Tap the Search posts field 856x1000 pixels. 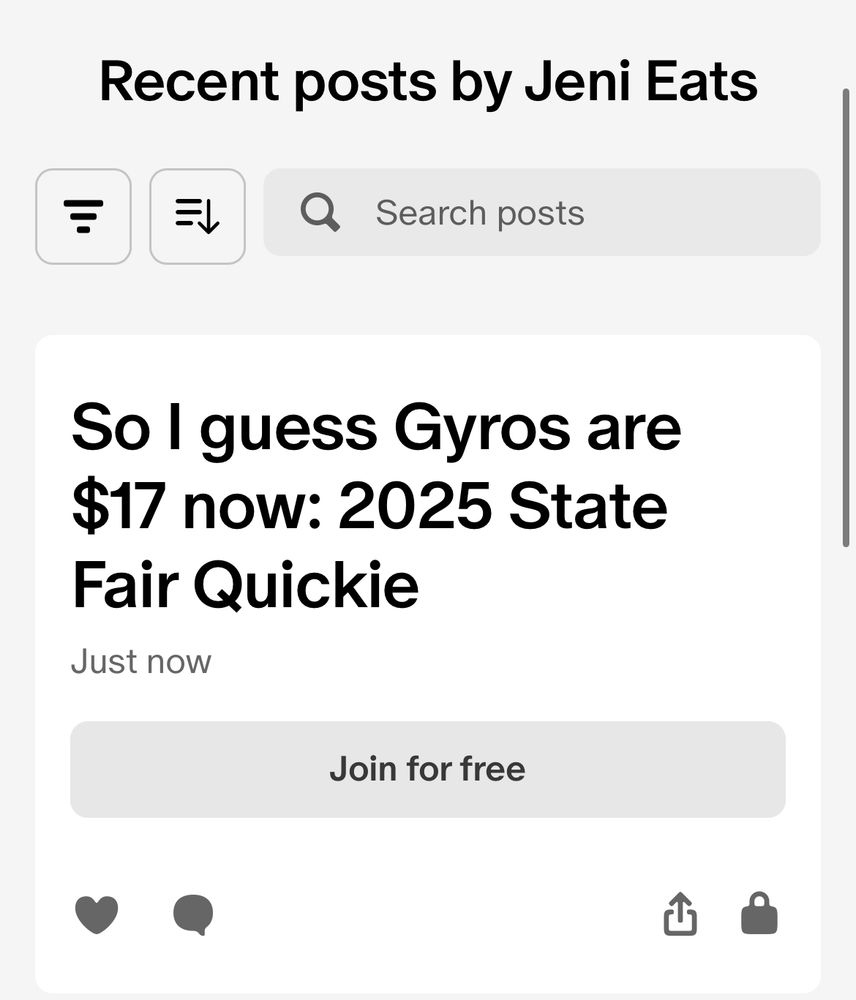pos(541,212)
